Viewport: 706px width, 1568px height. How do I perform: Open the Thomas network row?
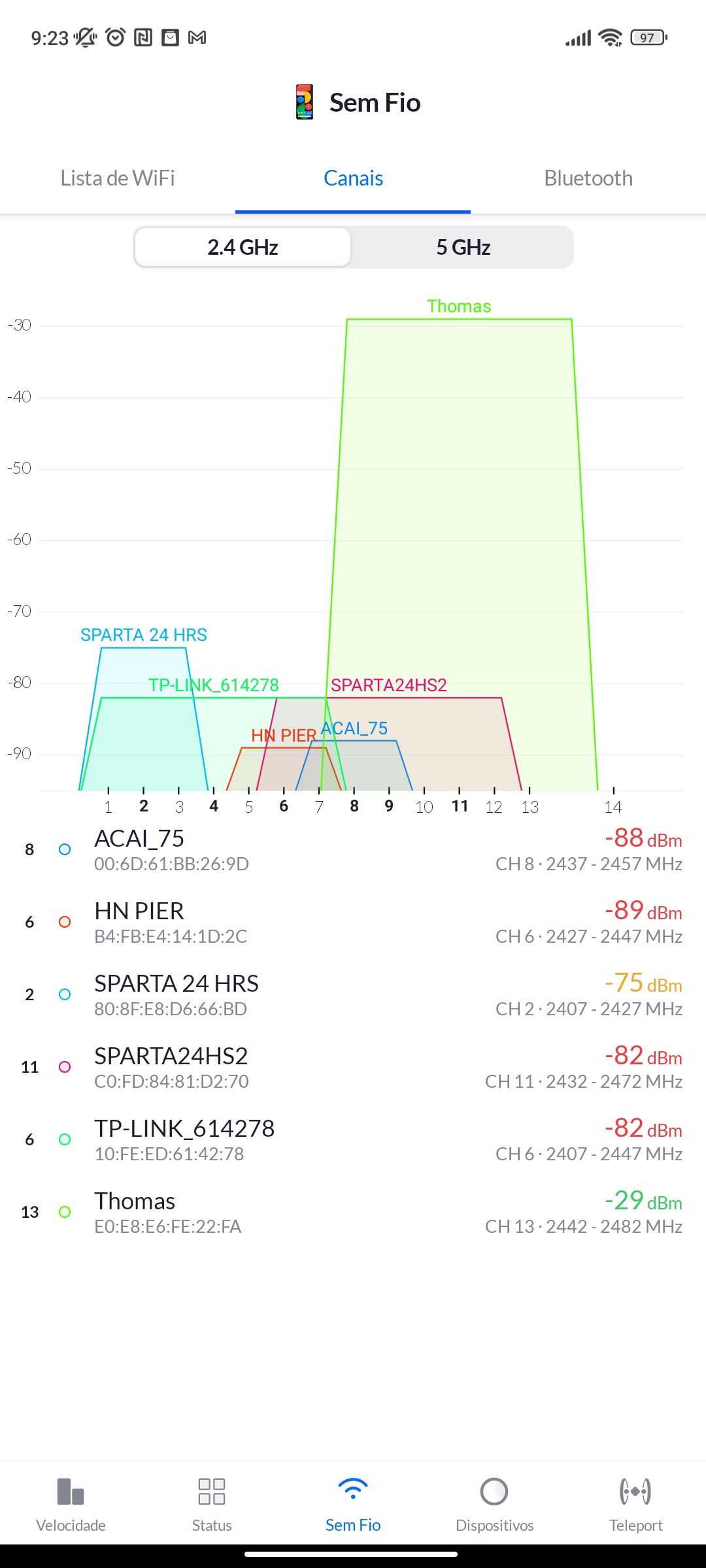pyautogui.click(x=353, y=1212)
